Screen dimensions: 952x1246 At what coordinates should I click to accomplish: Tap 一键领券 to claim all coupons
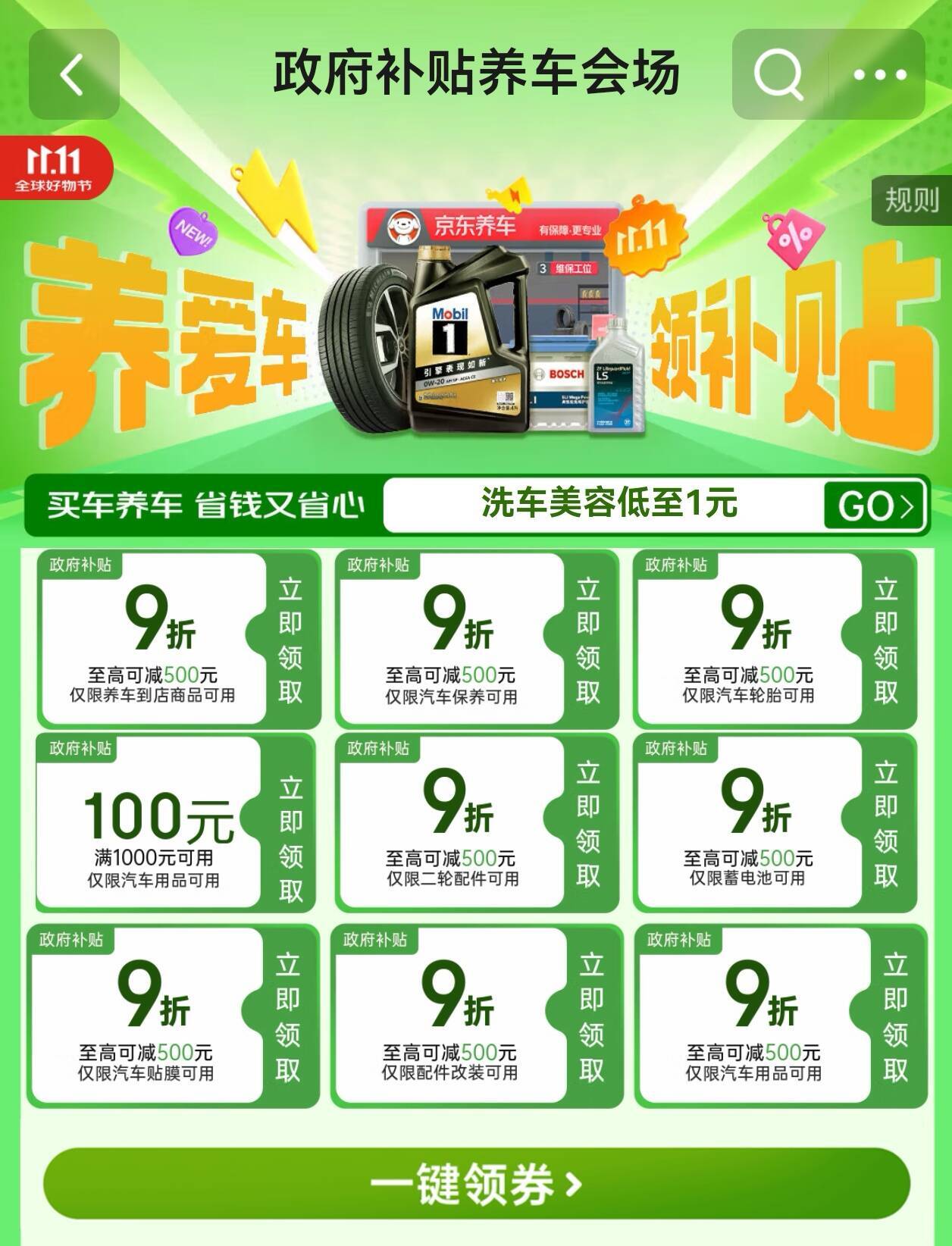476,1185
